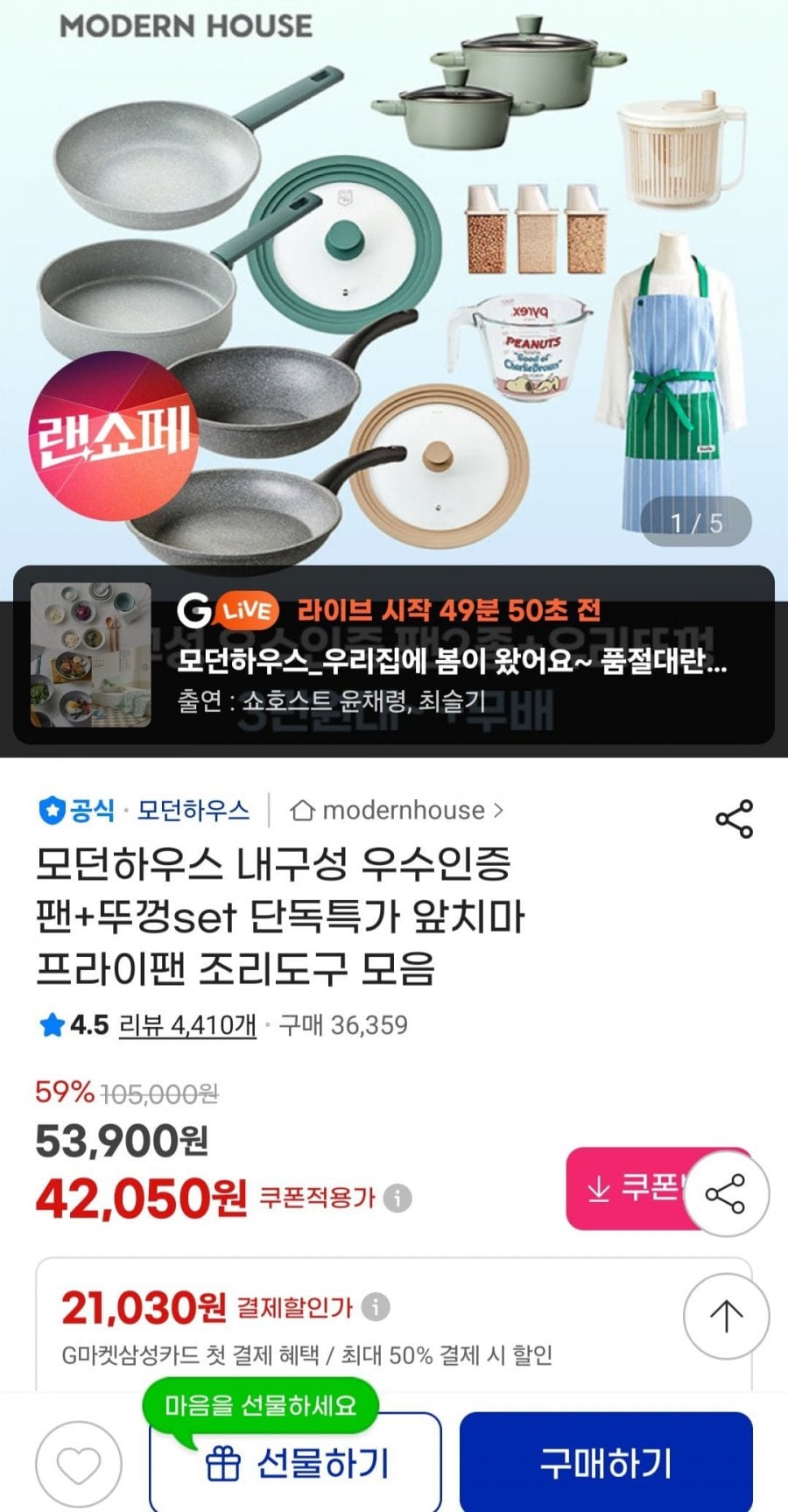Send this item as a gift via 선물하기
The width and height of the screenshot is (788, 1512).
[x=296, y=1464]
